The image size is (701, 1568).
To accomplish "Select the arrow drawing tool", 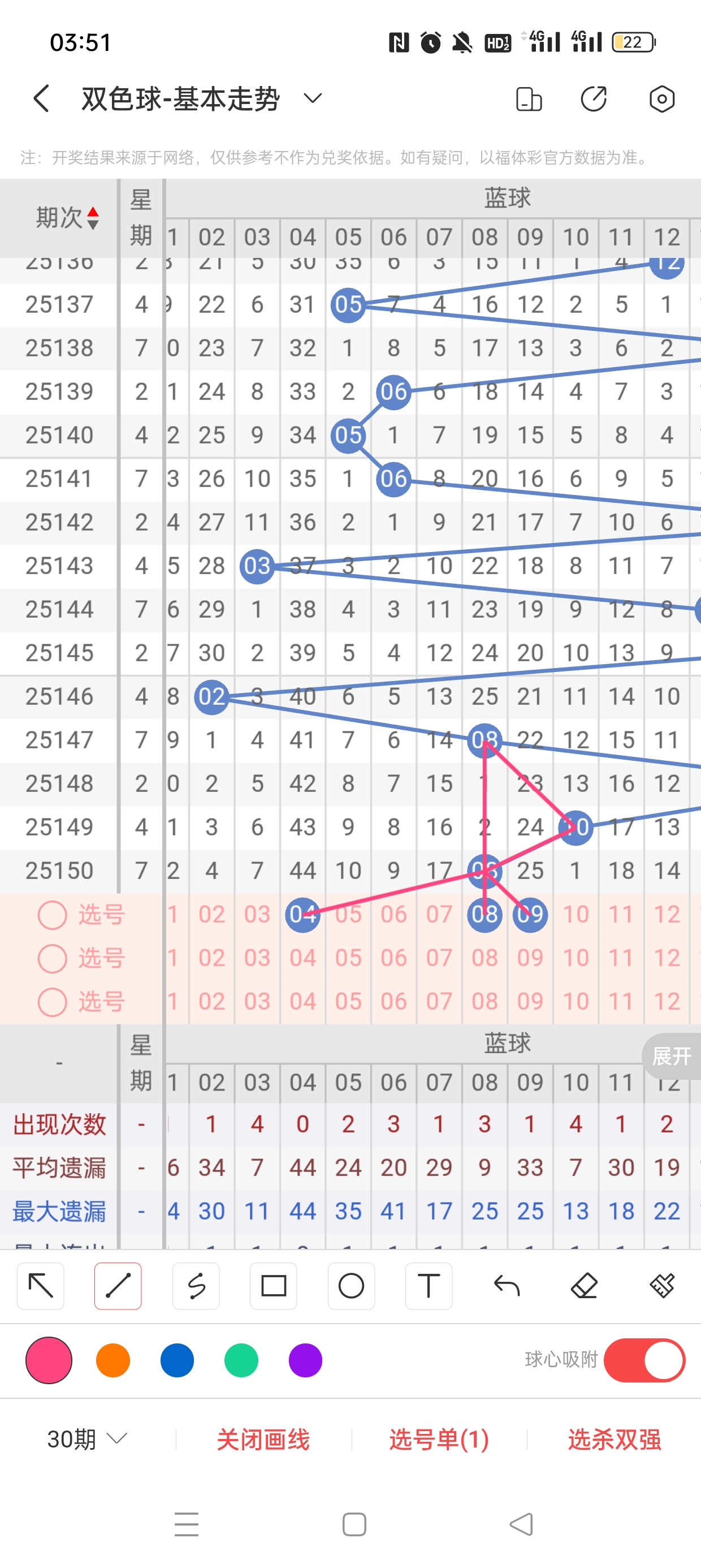I will pyautogui.click(x=41, y=1286).
